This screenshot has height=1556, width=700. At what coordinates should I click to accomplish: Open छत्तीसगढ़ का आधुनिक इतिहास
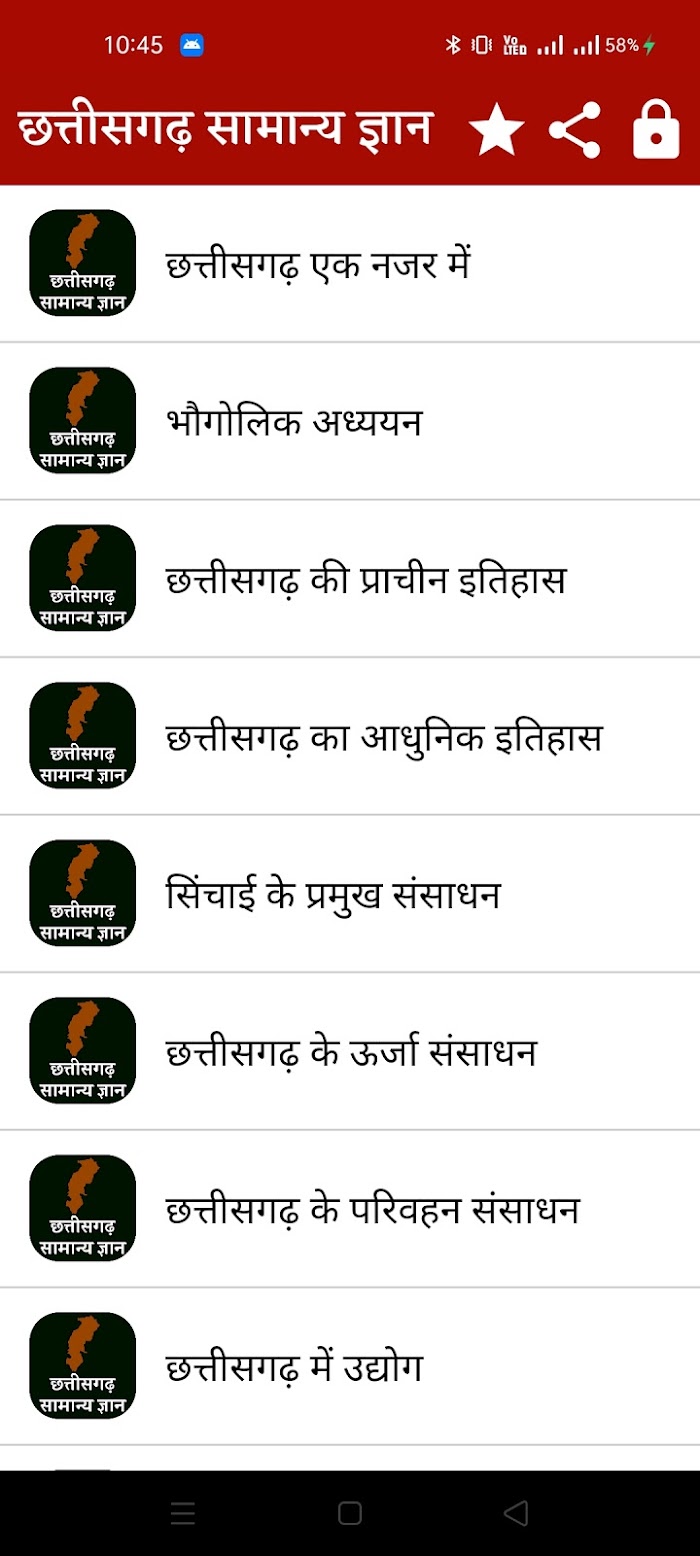coord(350,736)
